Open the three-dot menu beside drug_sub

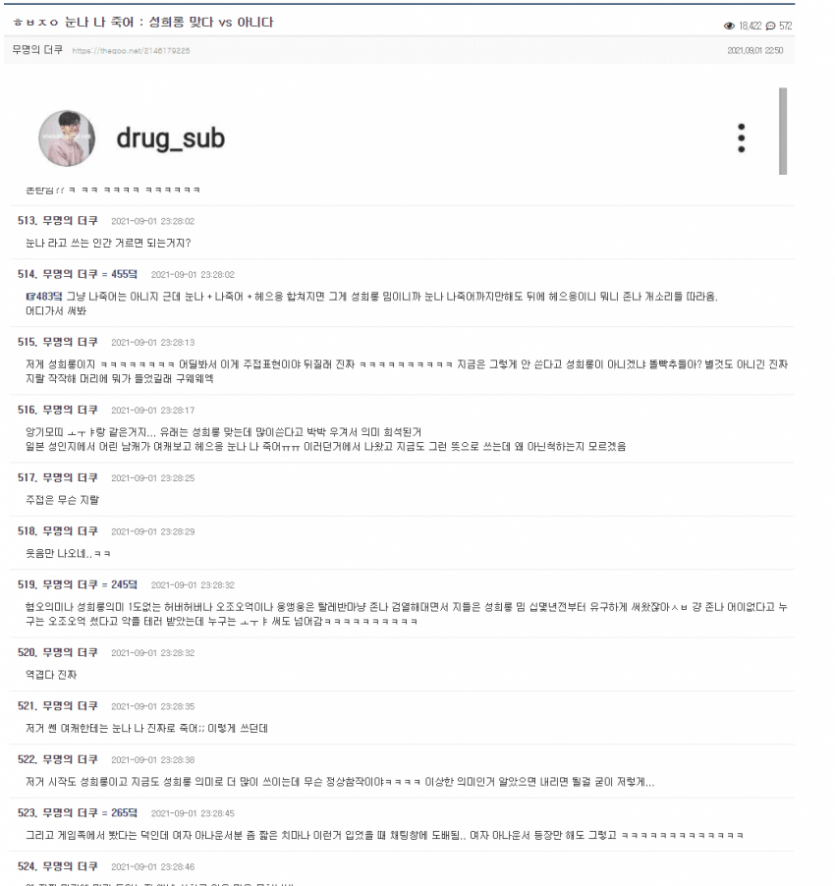coord(740,139)
